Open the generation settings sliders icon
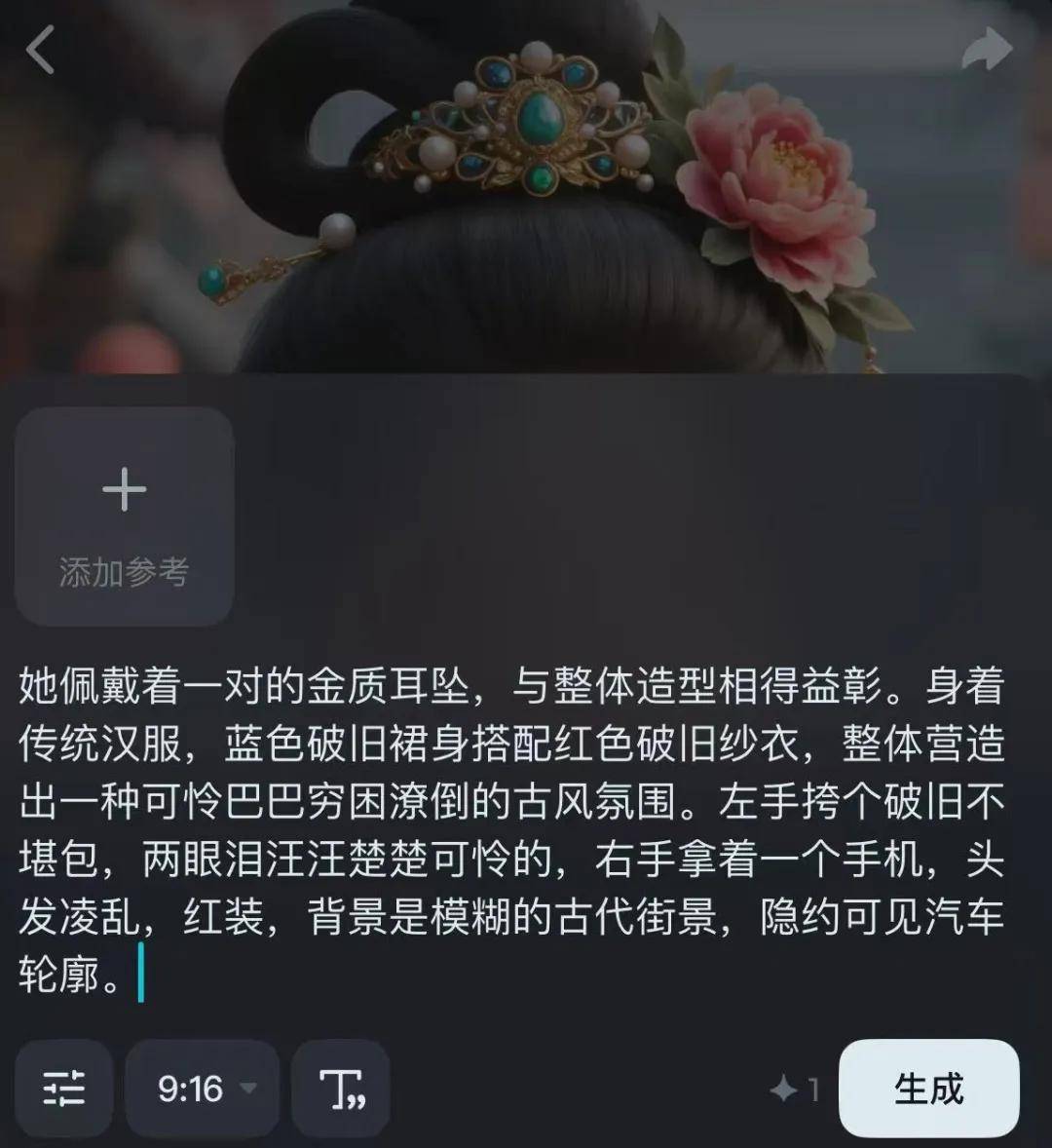The height and width of the screenshot is (1148, 1052). click(x=64, y=1088)
